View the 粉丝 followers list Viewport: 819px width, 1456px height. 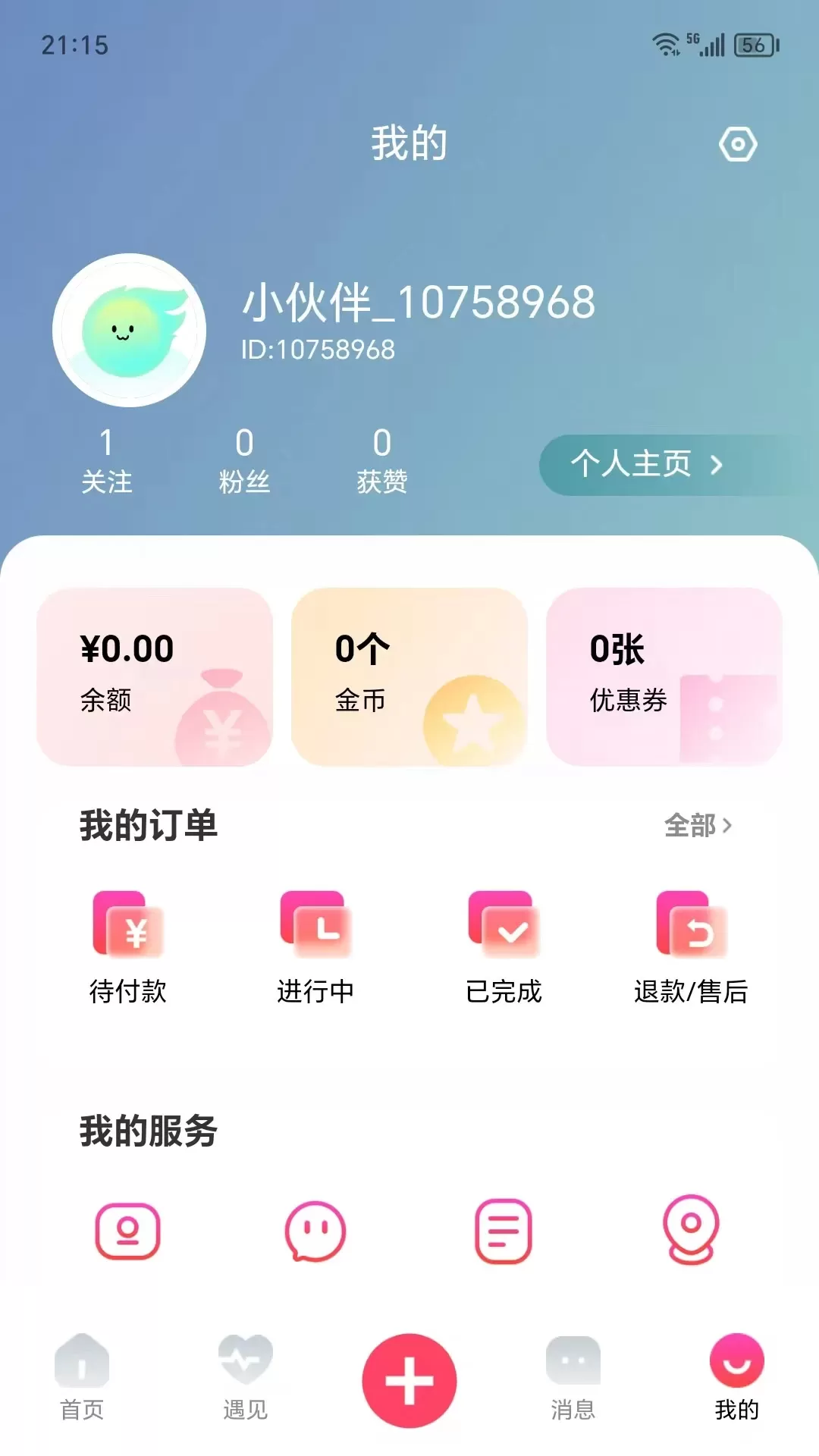coord(244,460)
